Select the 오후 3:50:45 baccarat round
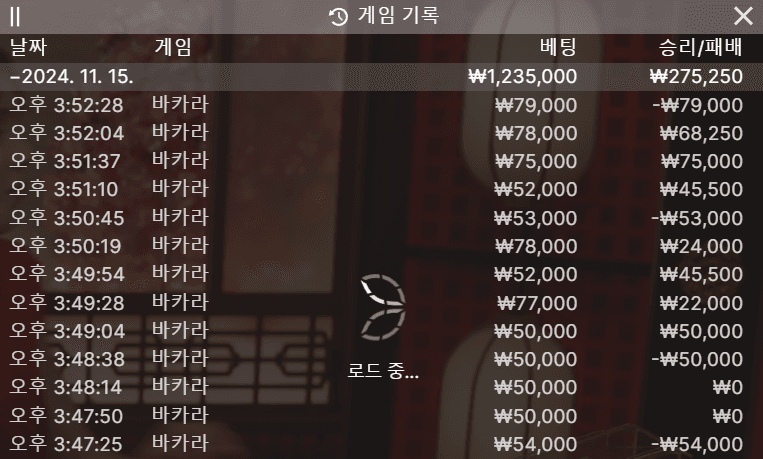 [380, 217]
